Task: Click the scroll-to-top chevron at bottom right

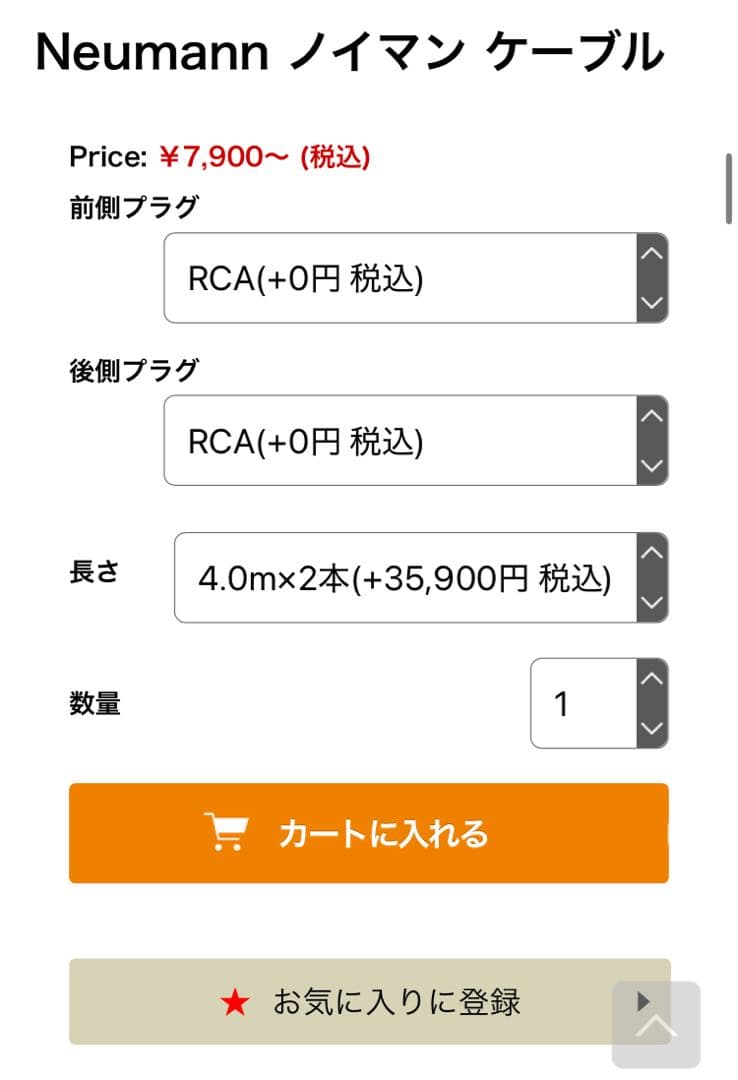Action: [657, 1025]
